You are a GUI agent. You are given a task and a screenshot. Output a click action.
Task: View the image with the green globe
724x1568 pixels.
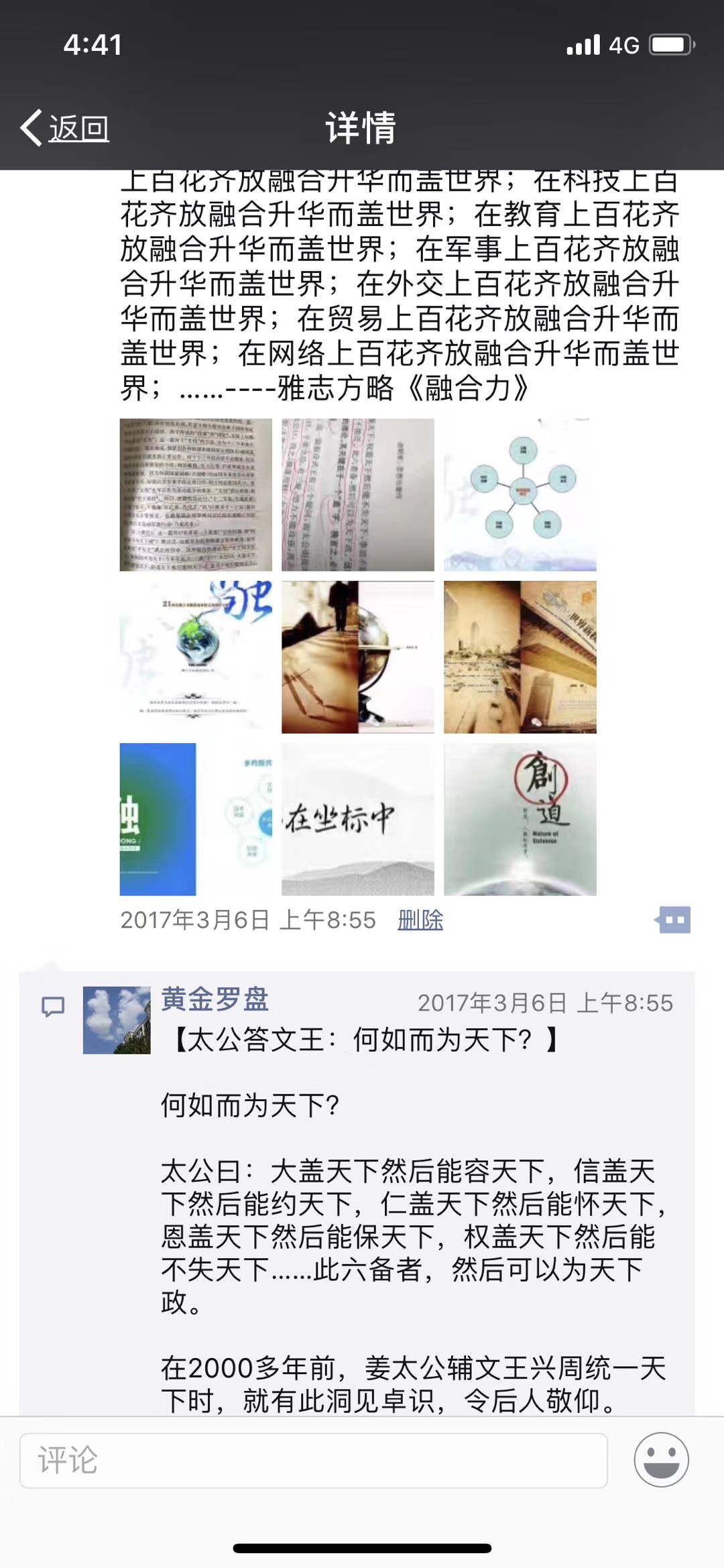click(x=196, y=657)
